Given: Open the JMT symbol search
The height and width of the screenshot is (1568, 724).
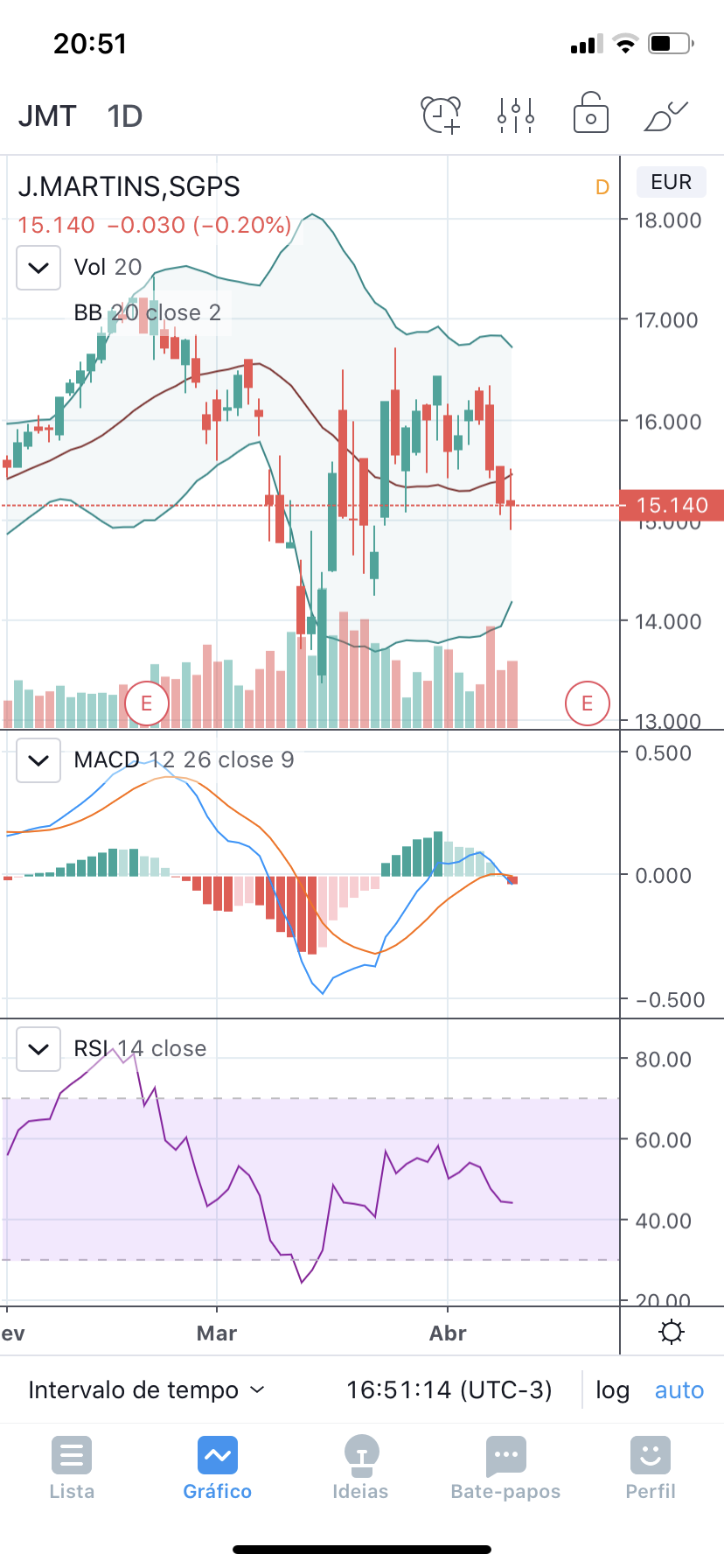Looking at the screenshot, I should click(47, 116).
